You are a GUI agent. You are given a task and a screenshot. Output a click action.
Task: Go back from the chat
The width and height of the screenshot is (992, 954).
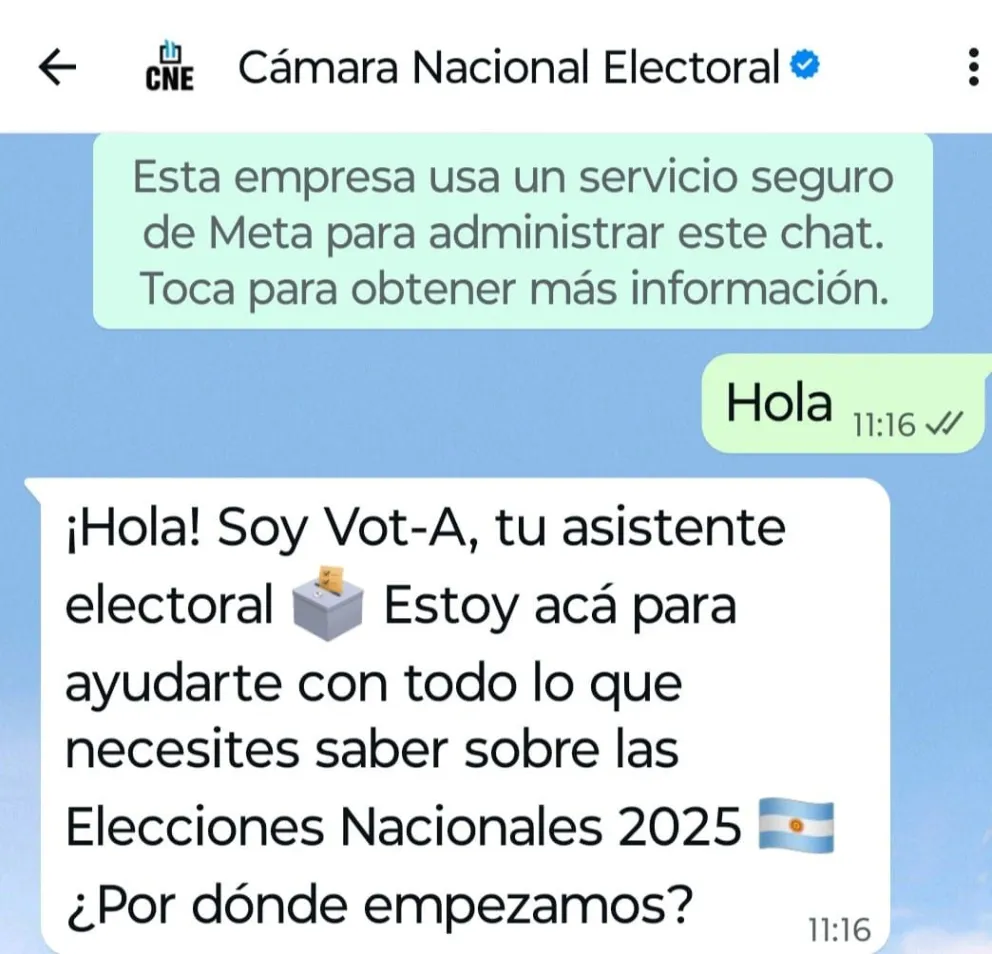click(57, 68)
